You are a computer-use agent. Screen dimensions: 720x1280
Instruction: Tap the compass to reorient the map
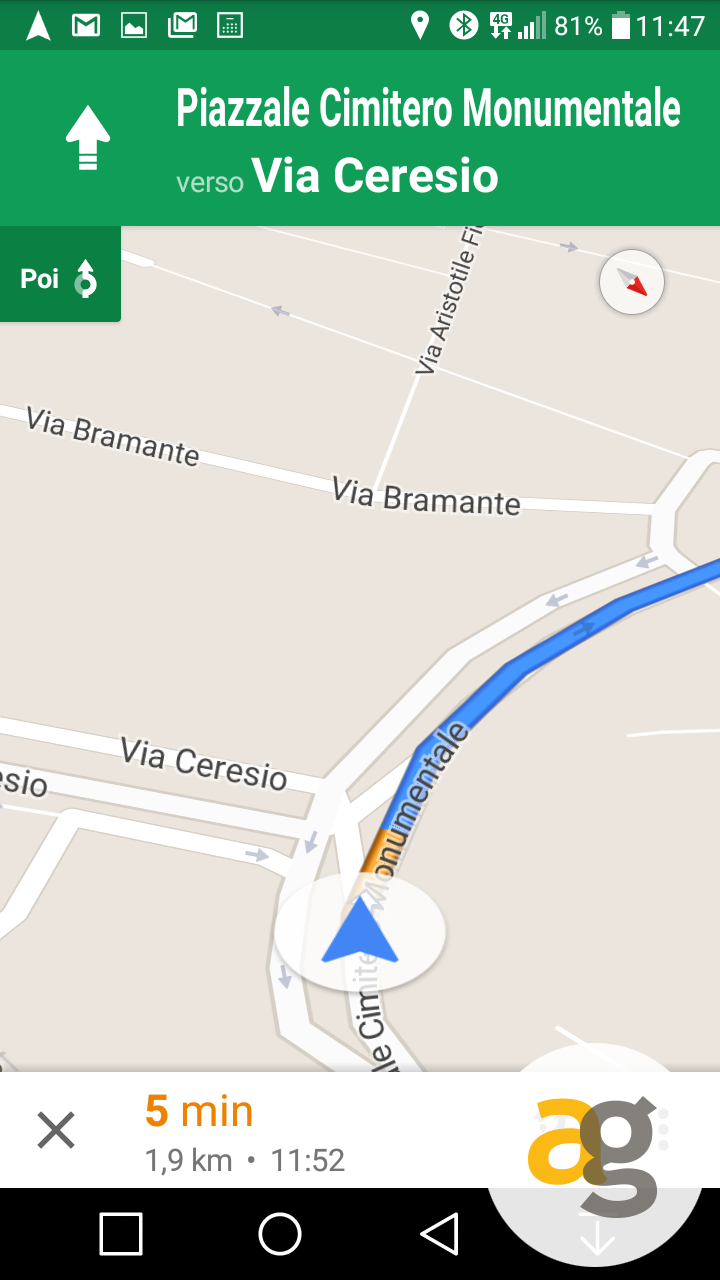632,282
